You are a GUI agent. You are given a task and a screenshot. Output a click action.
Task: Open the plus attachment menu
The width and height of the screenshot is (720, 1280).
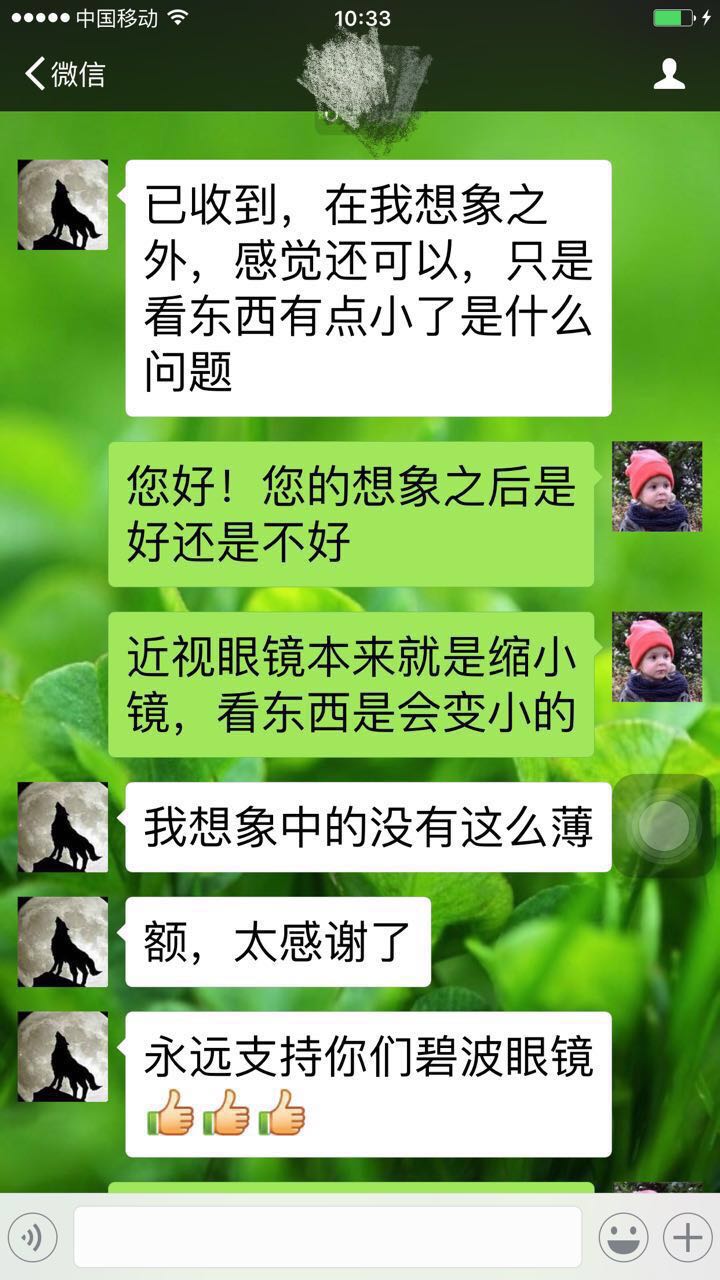pyautogui.click(x=687, y=1238)
